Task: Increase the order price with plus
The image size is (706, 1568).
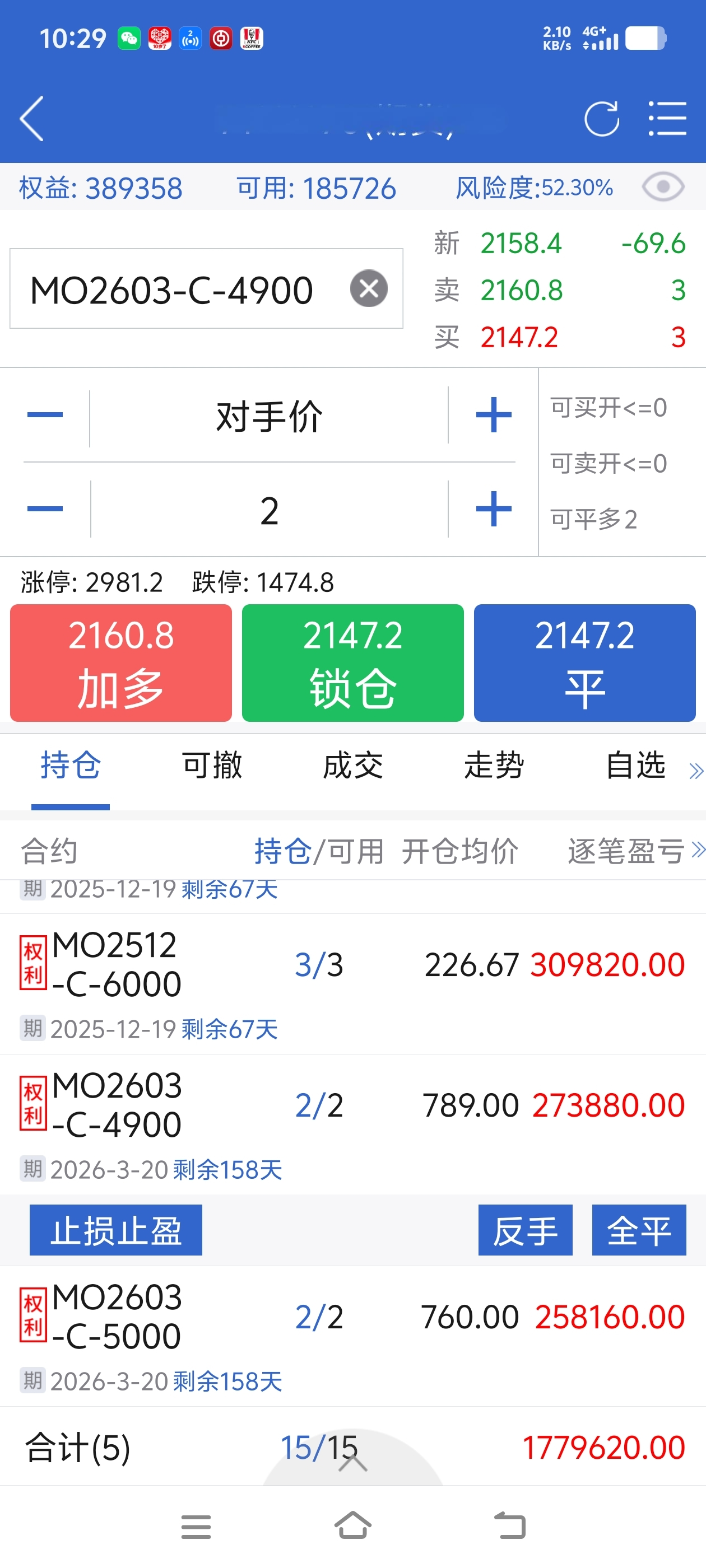Action: (494, 415)
